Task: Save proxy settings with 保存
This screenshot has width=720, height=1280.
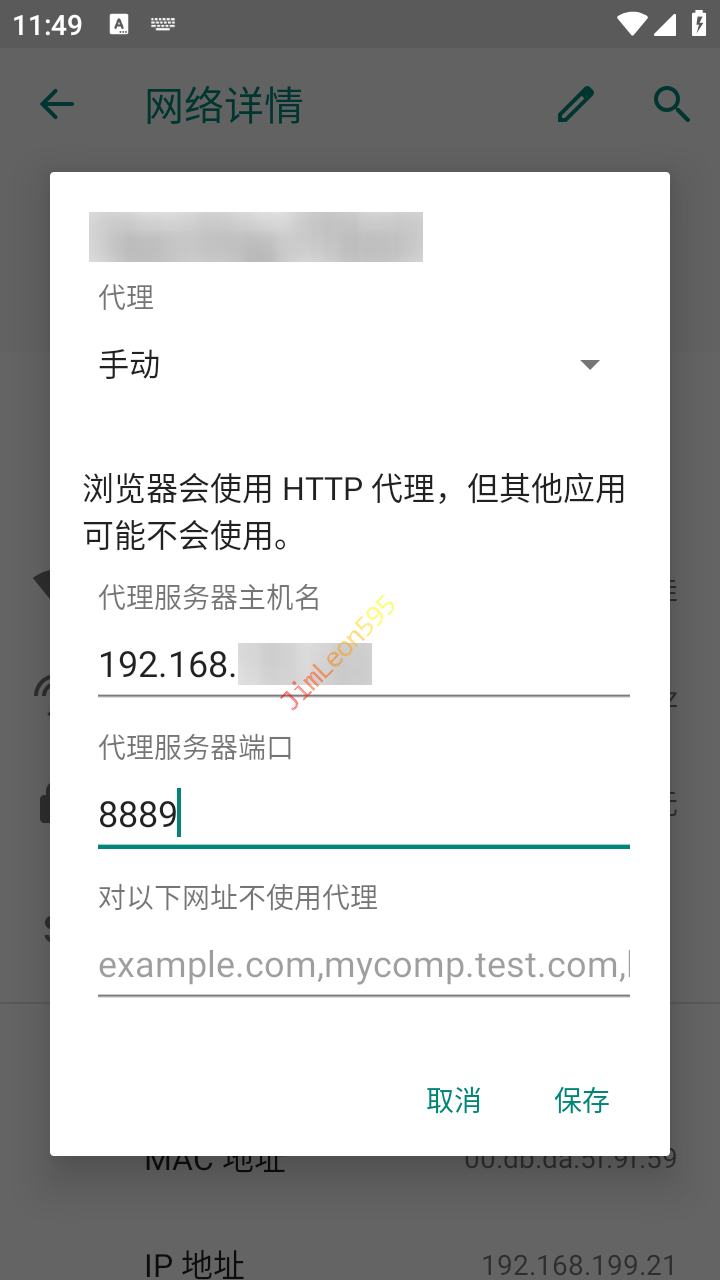Action: pyautogui.click(x=582, y=1100)
